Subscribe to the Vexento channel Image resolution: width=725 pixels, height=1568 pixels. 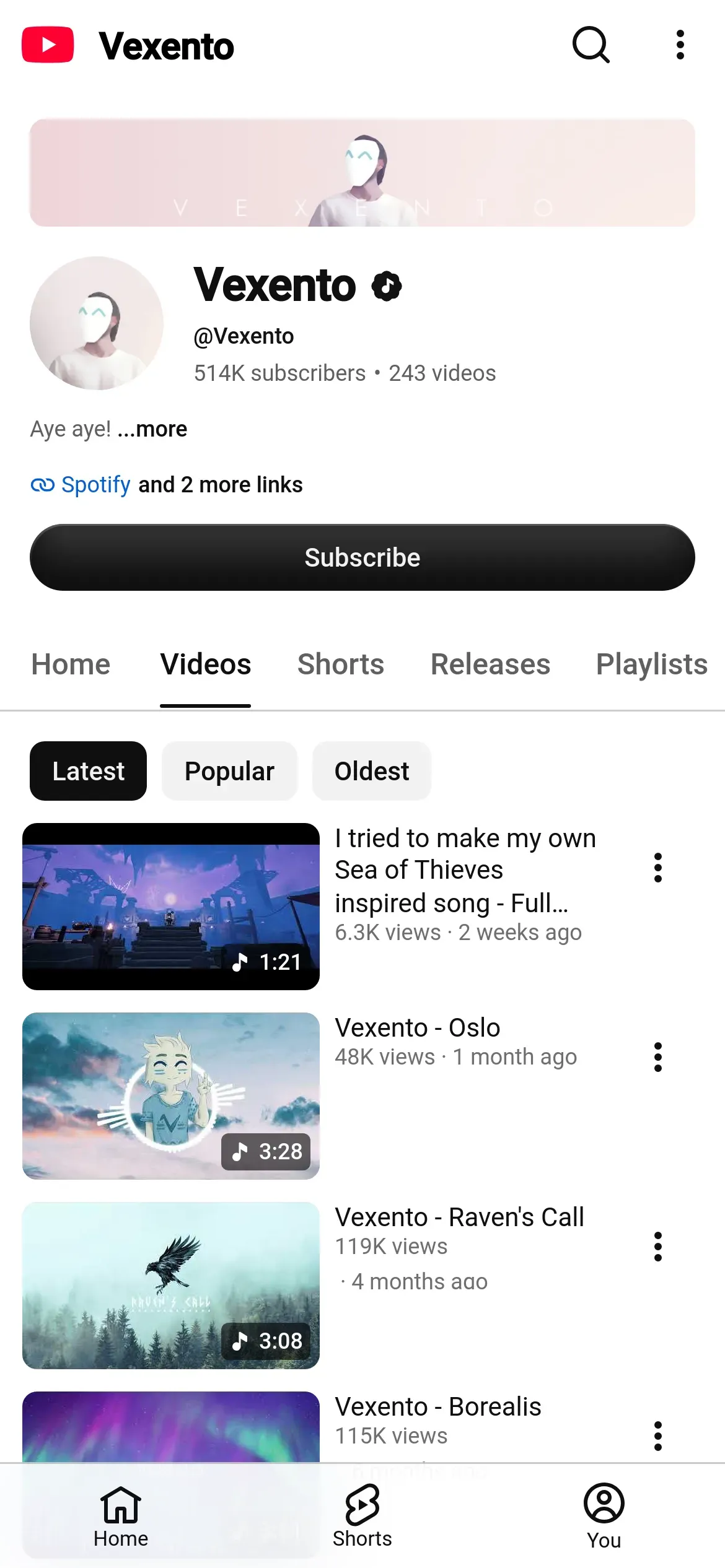(x=362, y=557)
